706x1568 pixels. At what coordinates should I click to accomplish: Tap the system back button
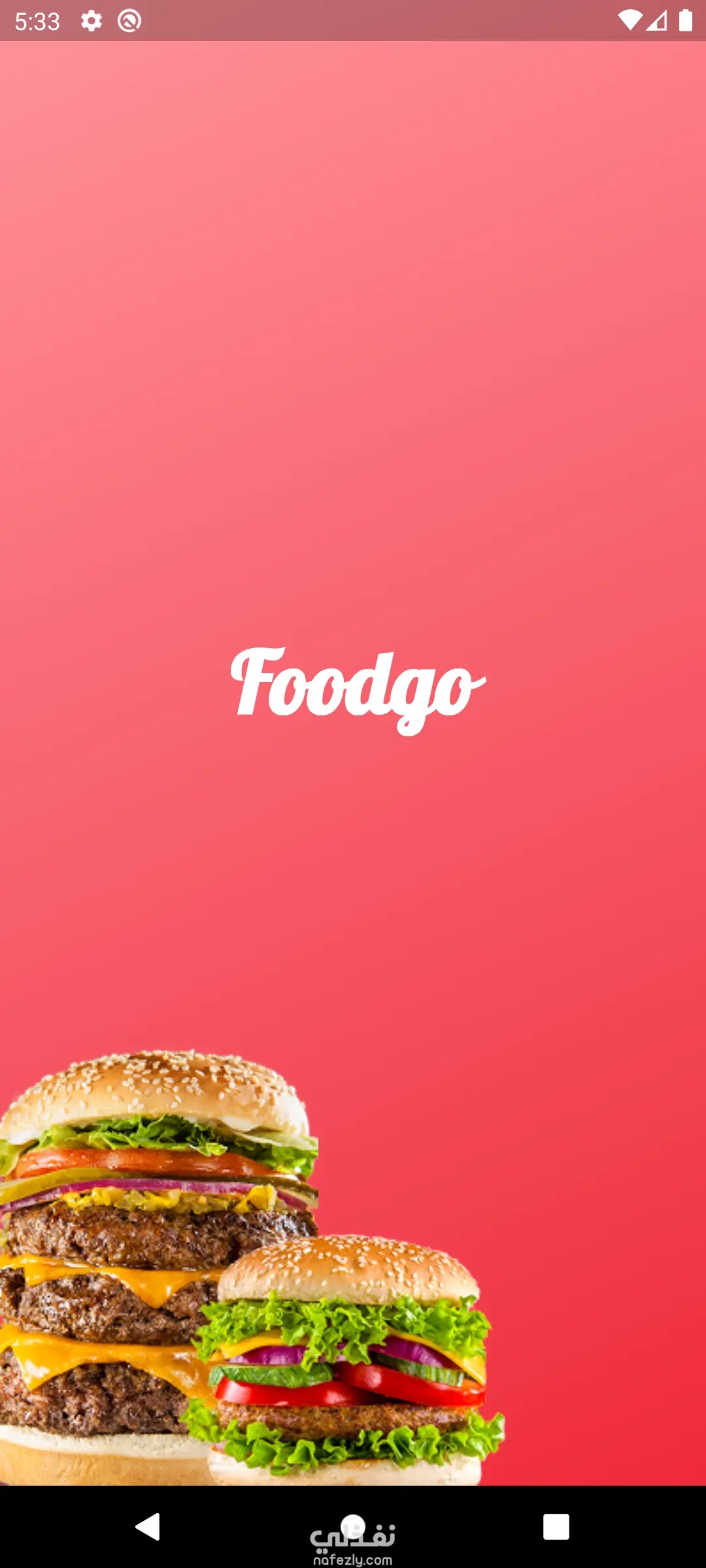[x=148, y=1527]
